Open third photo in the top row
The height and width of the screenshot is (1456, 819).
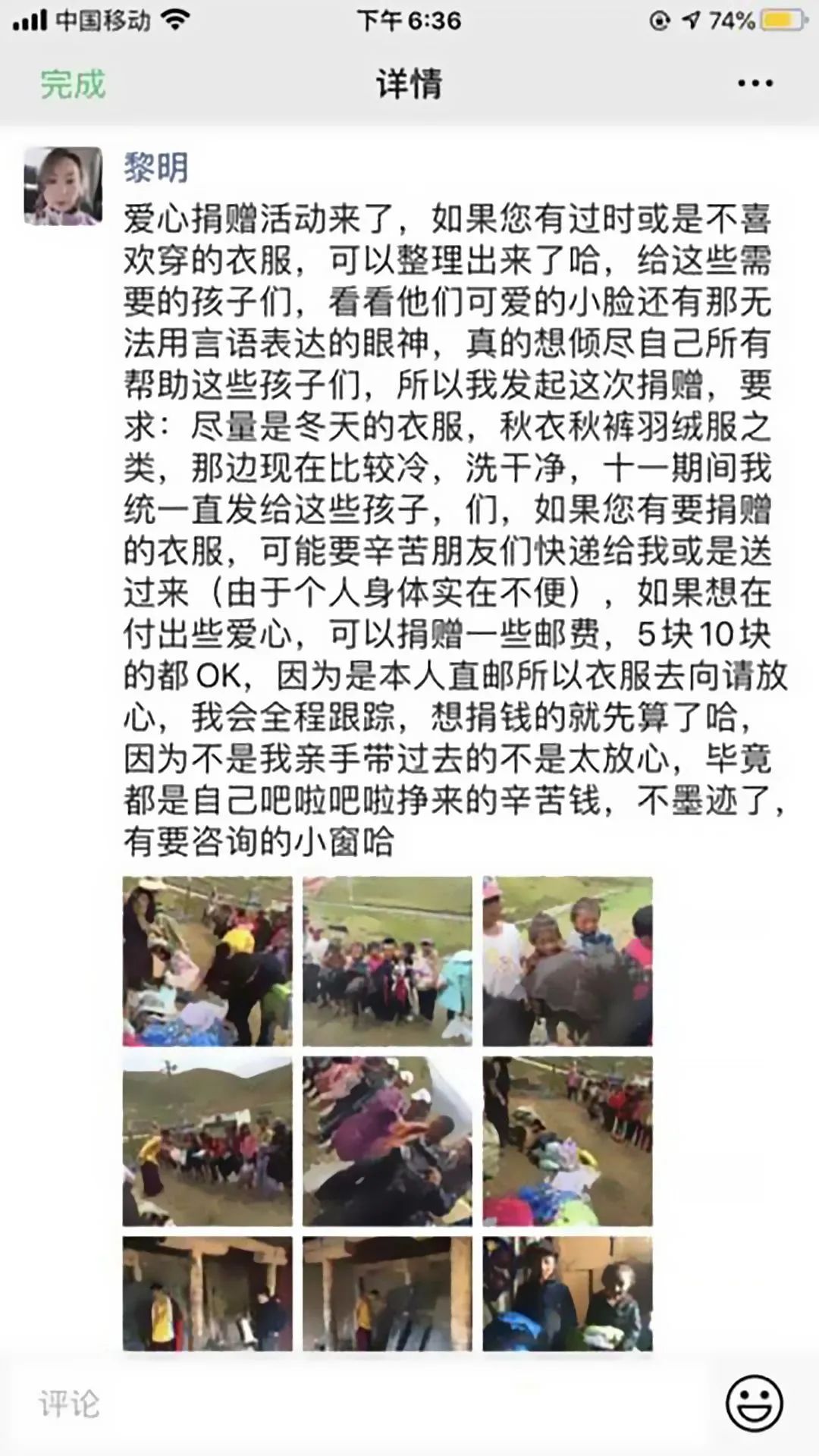coord(567,961)
